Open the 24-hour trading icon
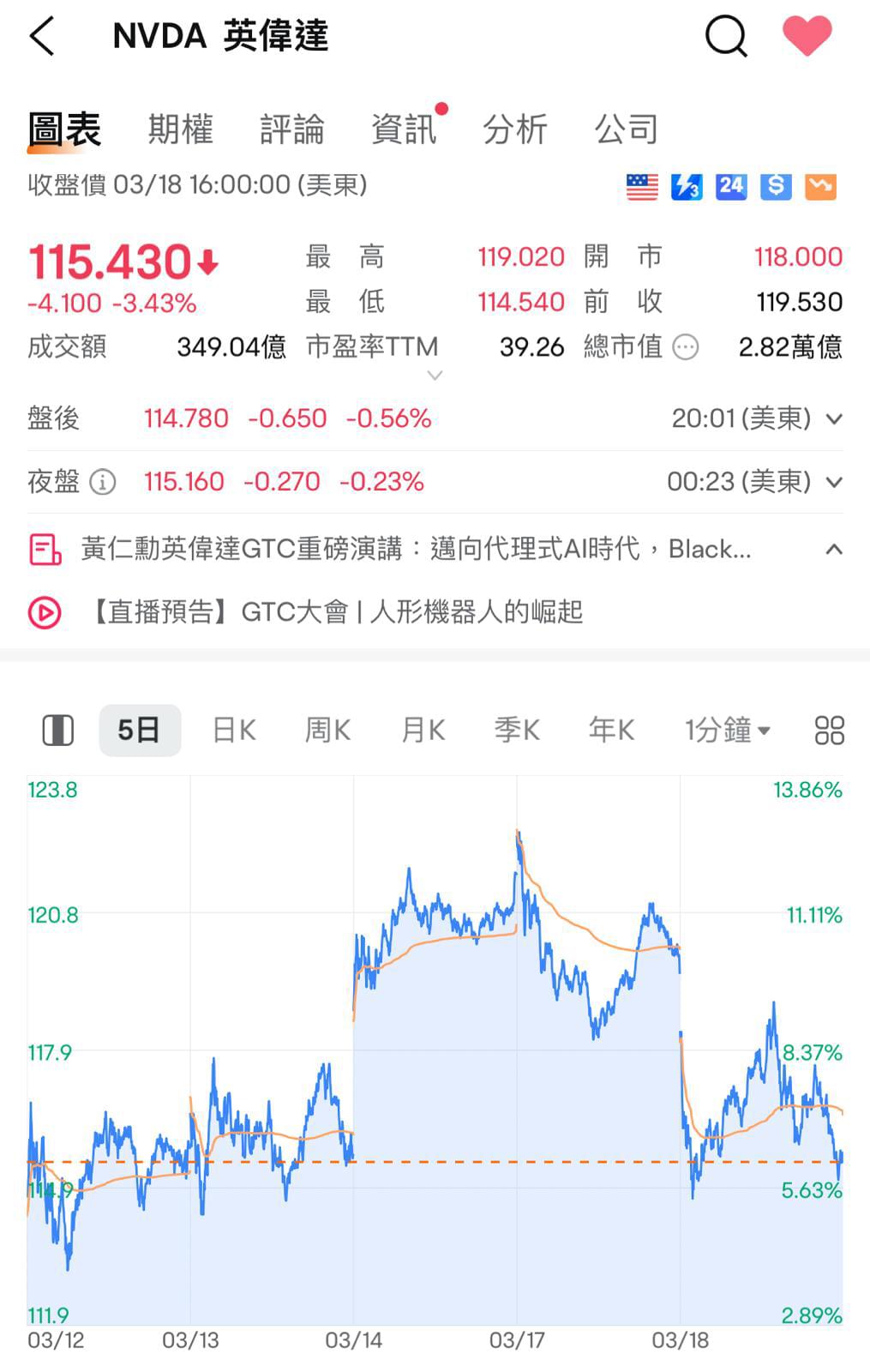The image size is (870, 1372). click(731, 186)
